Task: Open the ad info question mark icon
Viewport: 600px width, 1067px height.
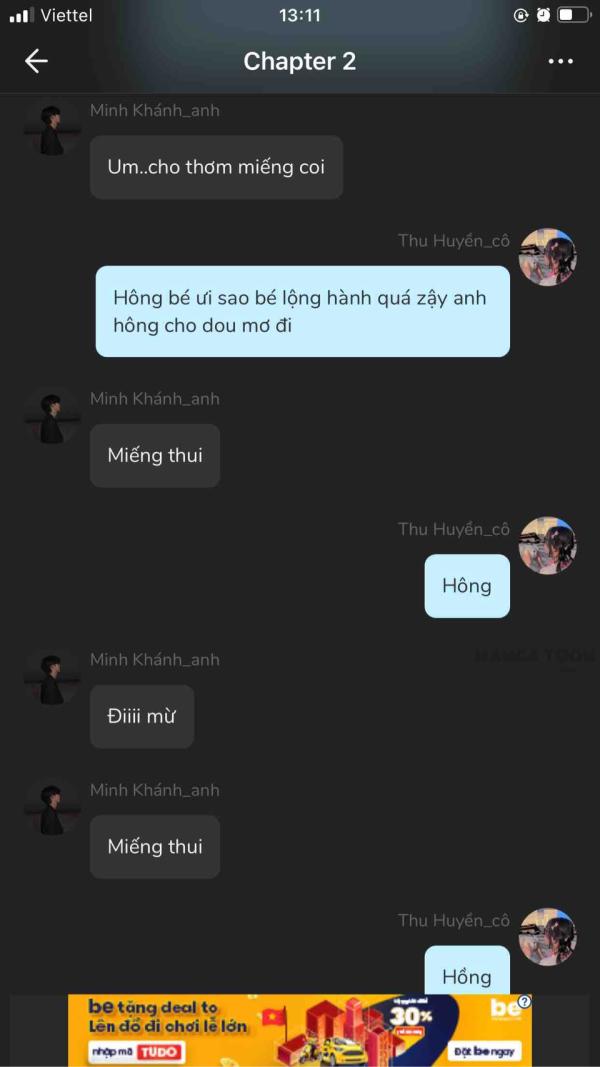Action: click(524, 1002)
